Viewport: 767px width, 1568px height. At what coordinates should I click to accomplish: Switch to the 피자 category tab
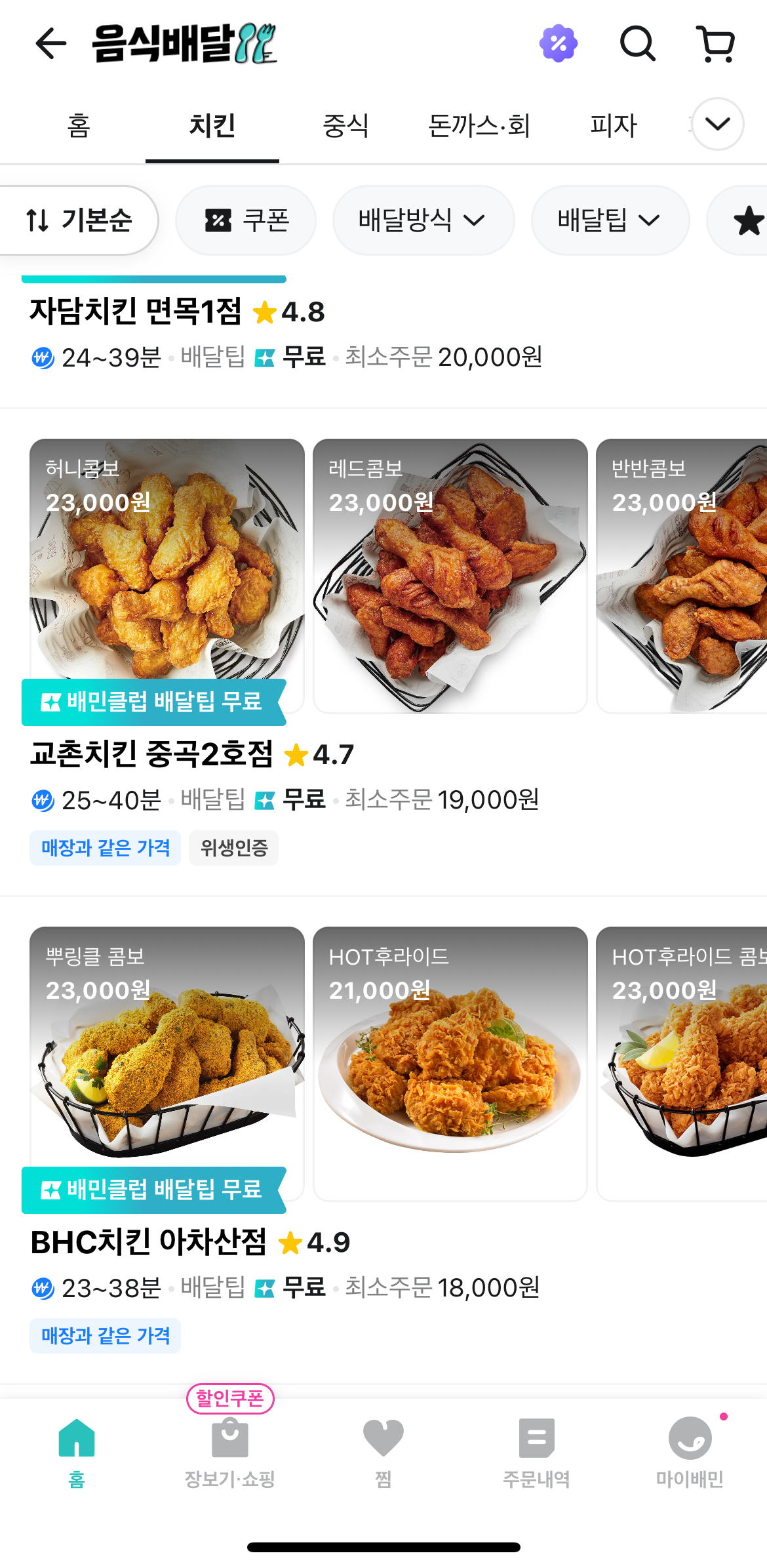(613, 125)
